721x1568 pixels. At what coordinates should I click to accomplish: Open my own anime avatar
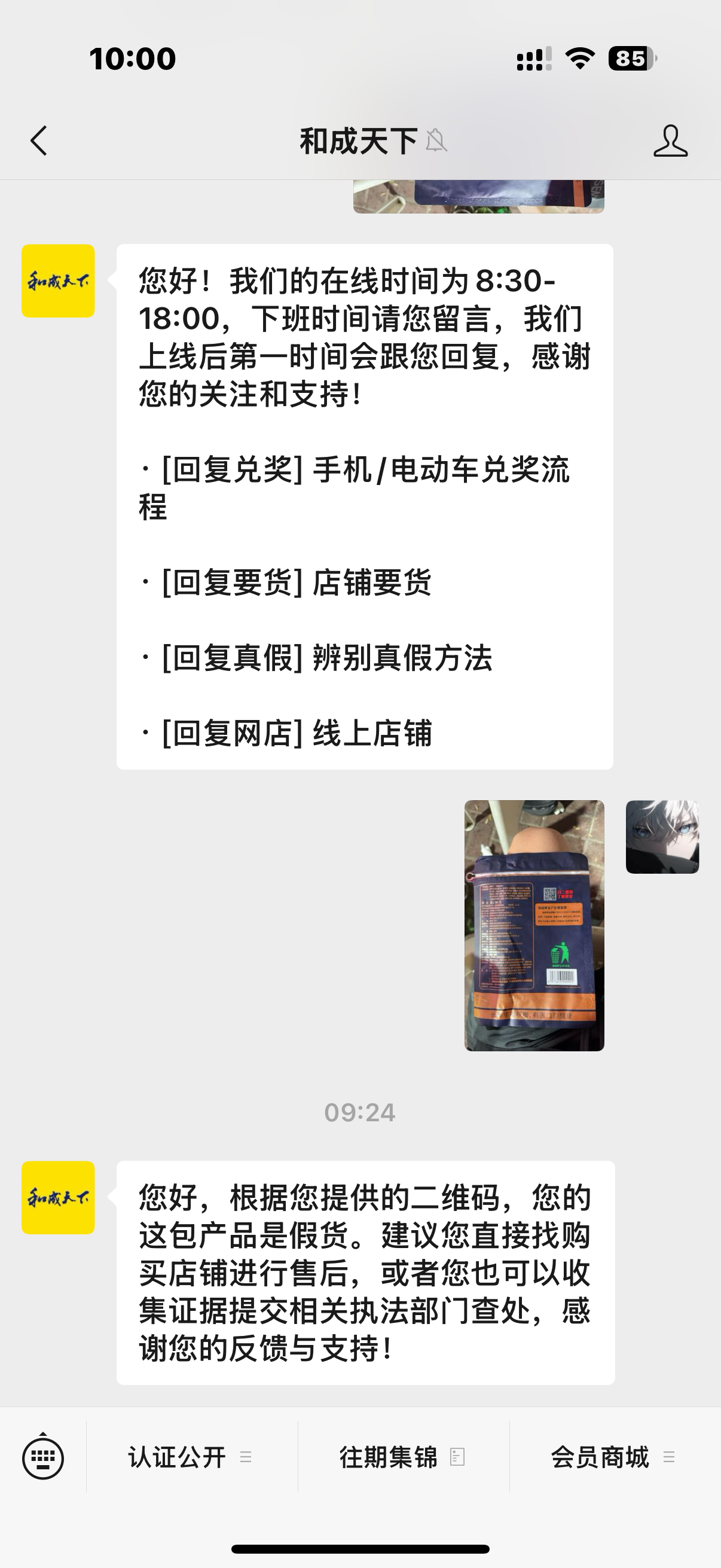[x=662, y=837]
